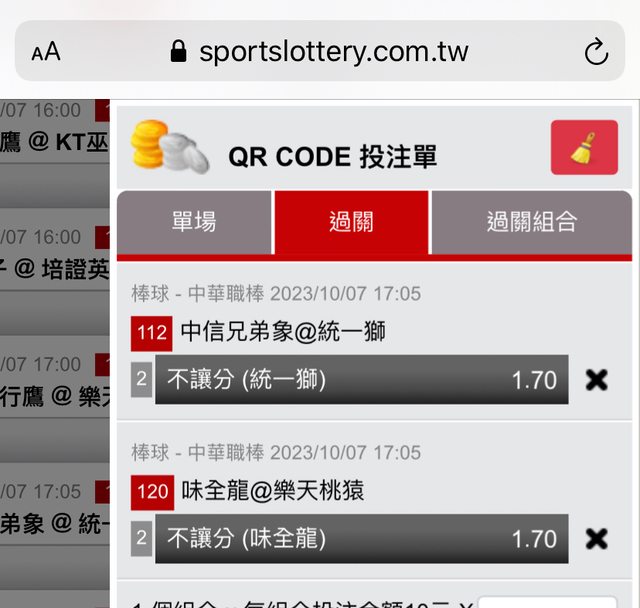
Task: Enter the bet amount per combination
Action: coord(546,602)
